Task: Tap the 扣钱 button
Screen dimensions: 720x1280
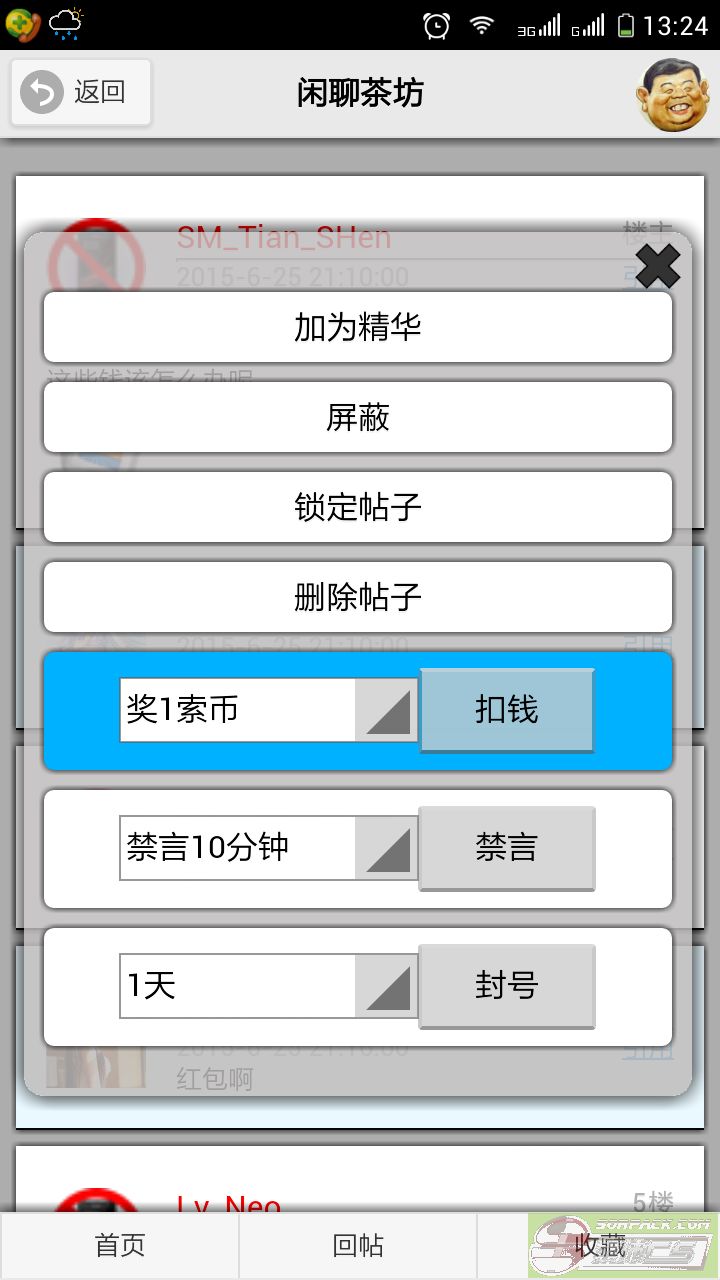Action: click(x=507, y=710)
